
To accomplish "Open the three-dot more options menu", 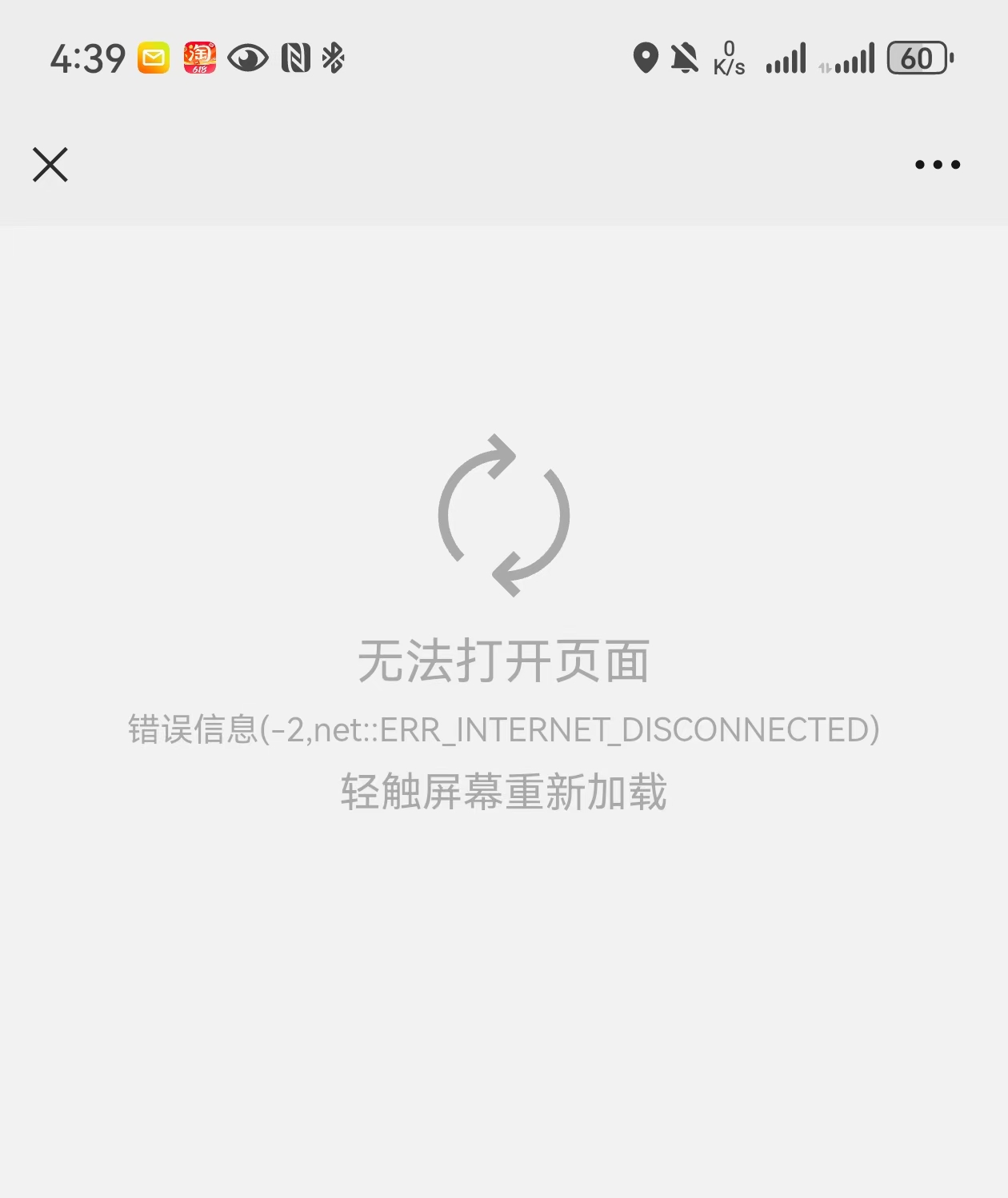I will point(935,164).
